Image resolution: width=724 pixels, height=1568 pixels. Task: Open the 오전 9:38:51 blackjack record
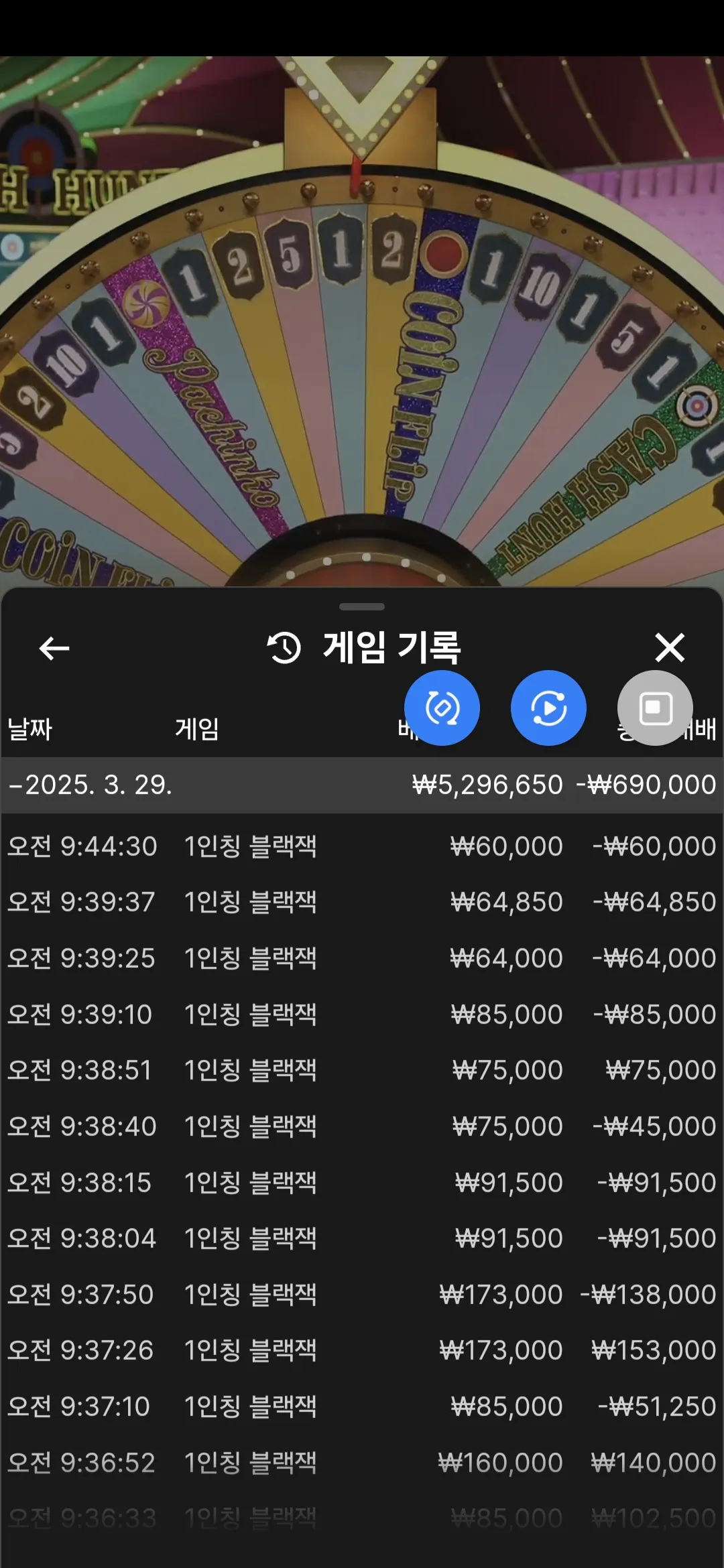click(362, 1070)
